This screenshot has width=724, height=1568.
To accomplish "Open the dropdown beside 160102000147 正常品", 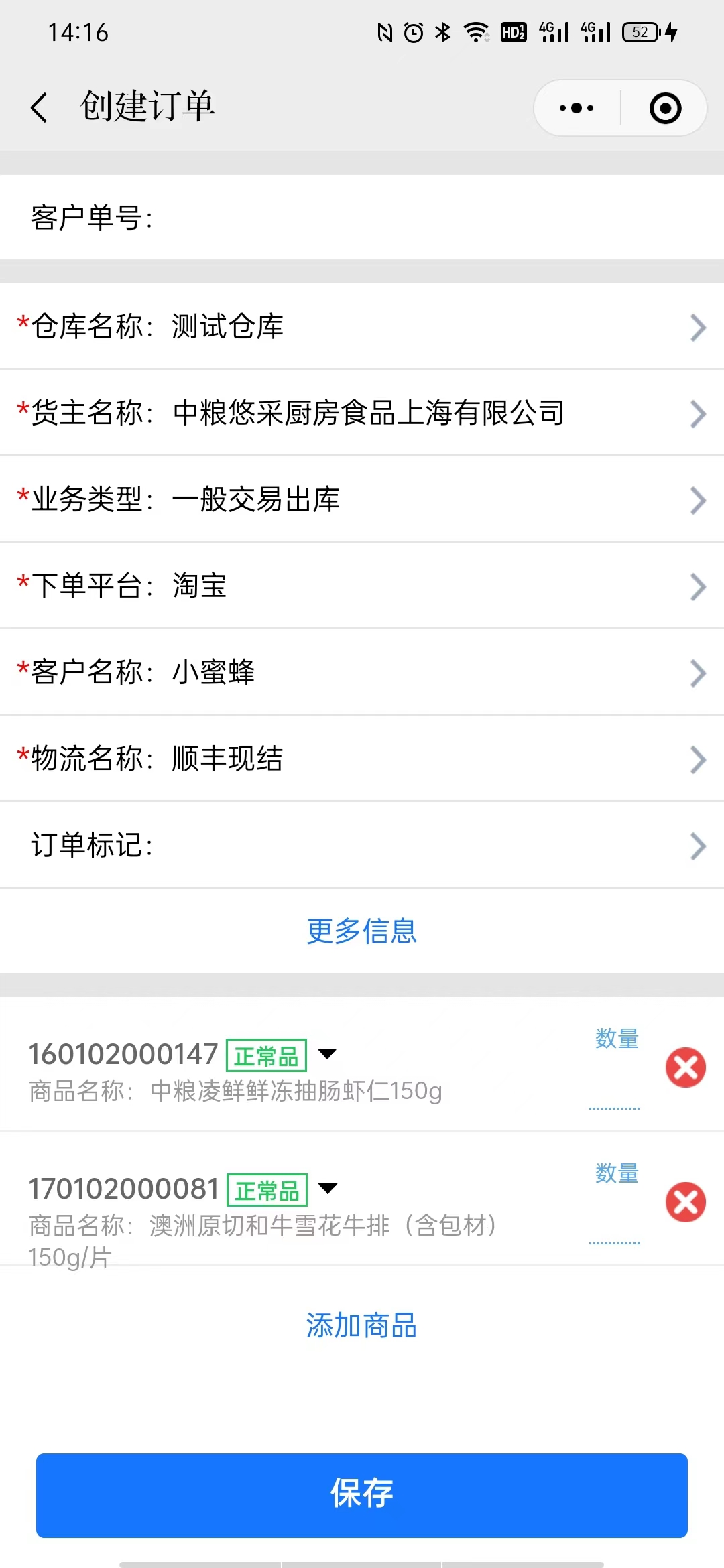I will click(x=327, y=1054).
